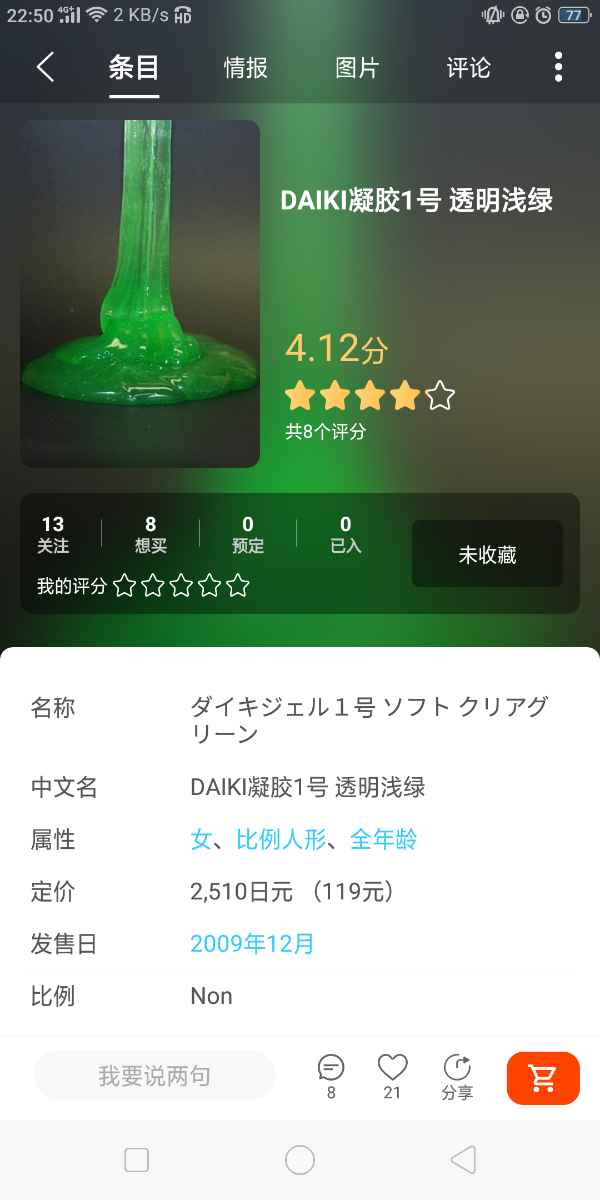Viewport: 600px width, 1200px height.
Task: Open the orange shopping cart button
Action: coord(543,1078)
